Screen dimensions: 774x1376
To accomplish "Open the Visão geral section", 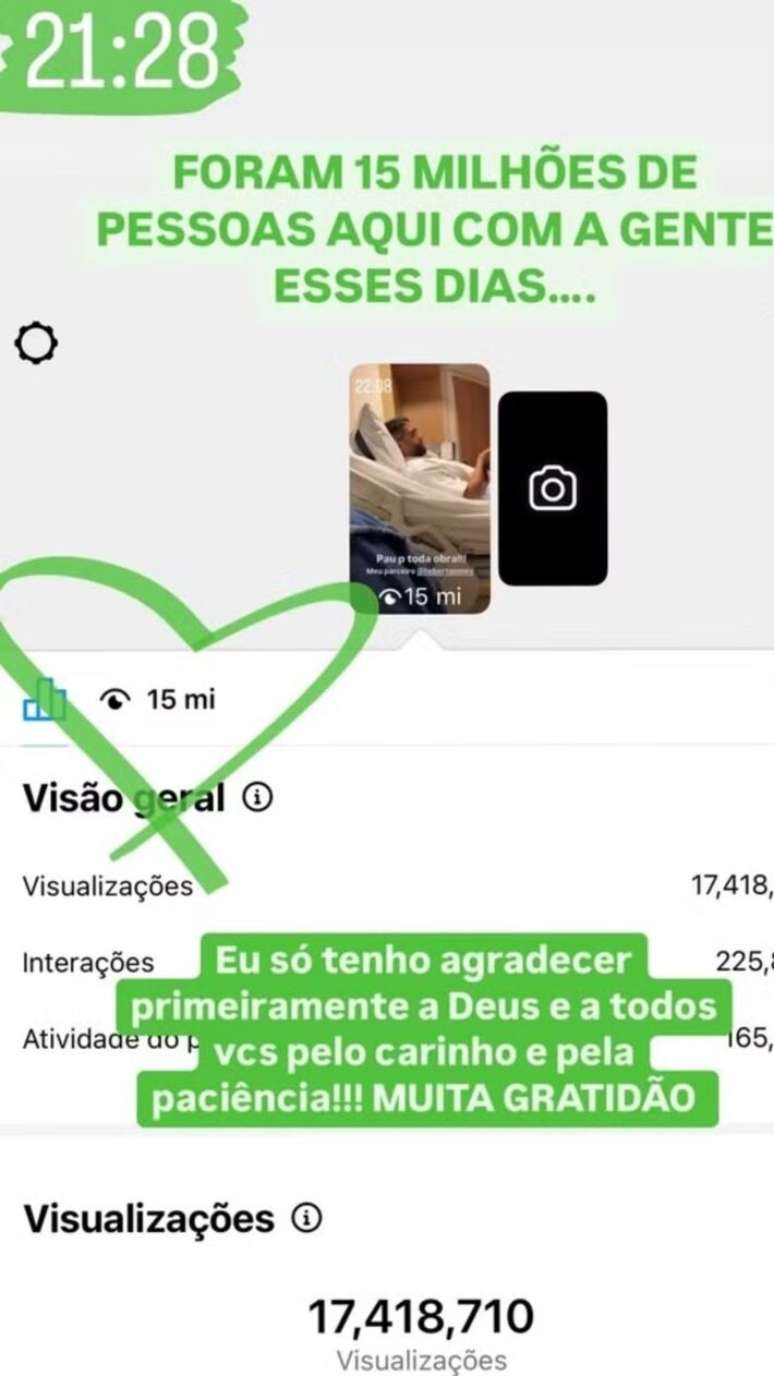I will (124, 797).
